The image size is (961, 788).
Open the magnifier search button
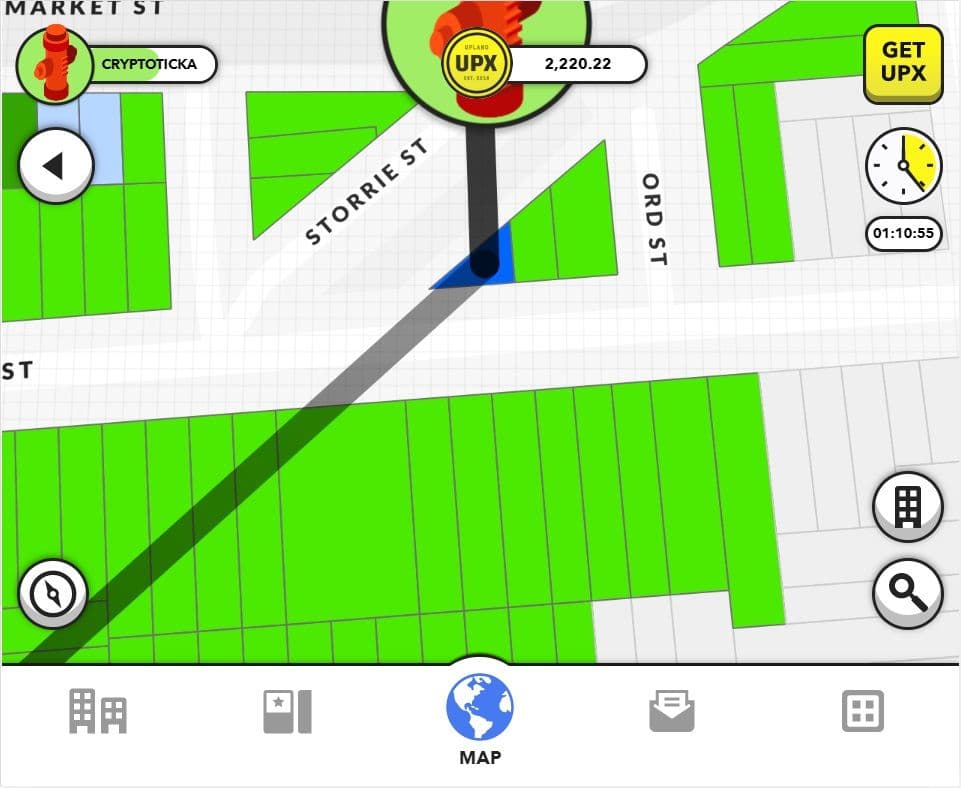pos(907,593)
